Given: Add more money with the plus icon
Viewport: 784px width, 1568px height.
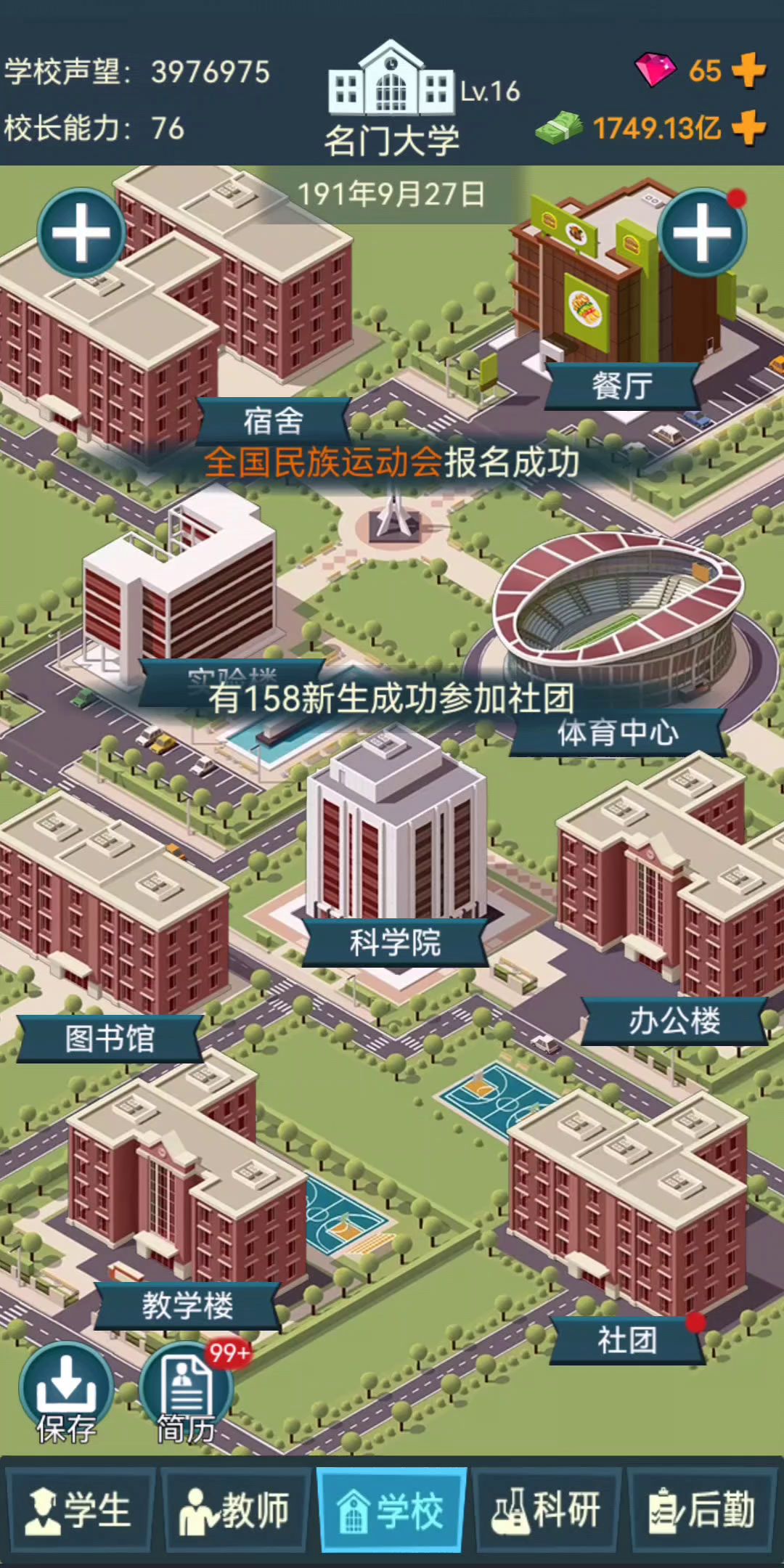Looking at the screenshot, I should click(749, 128).
